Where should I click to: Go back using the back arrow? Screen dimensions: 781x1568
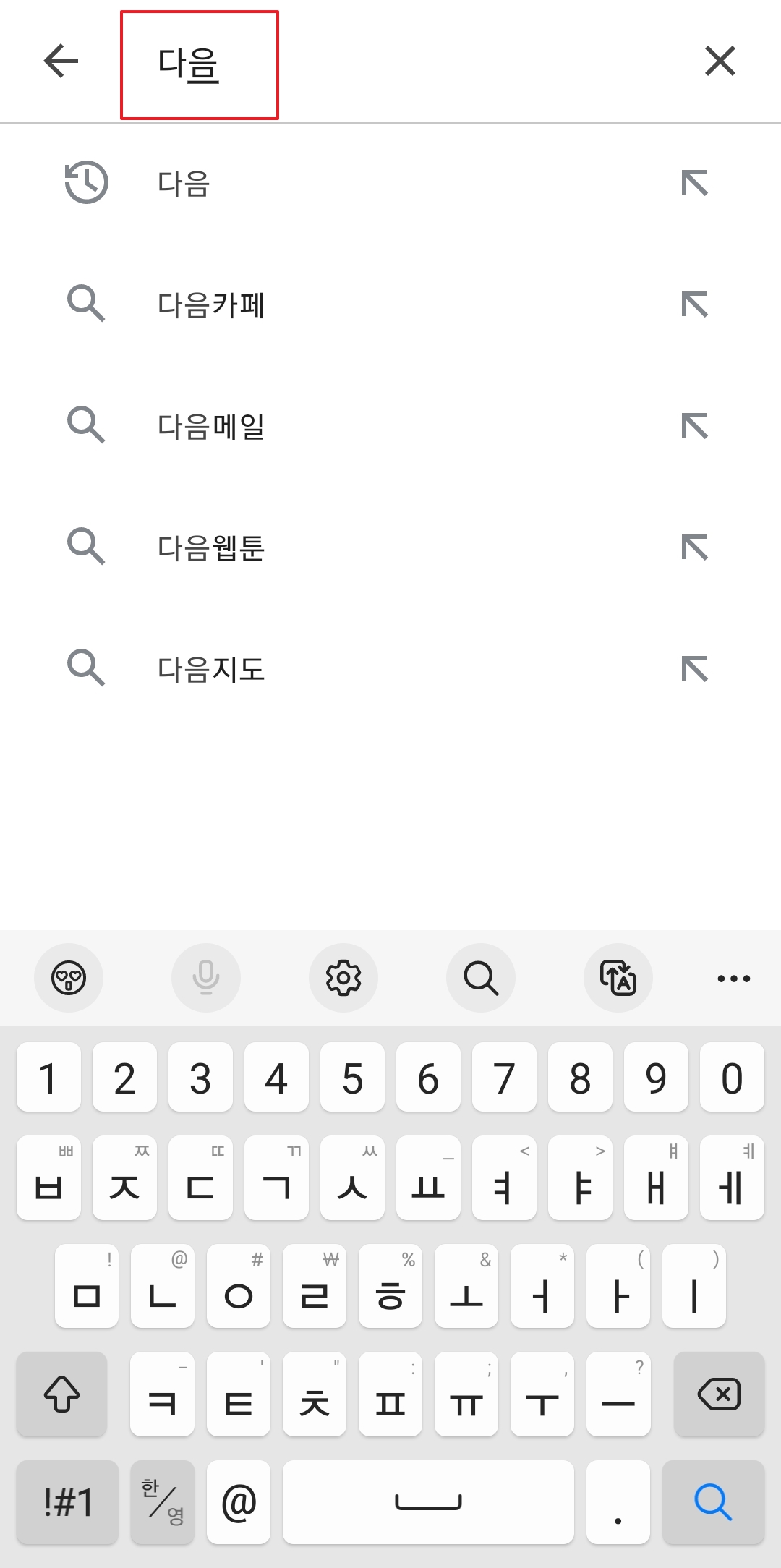coord(61,61)
